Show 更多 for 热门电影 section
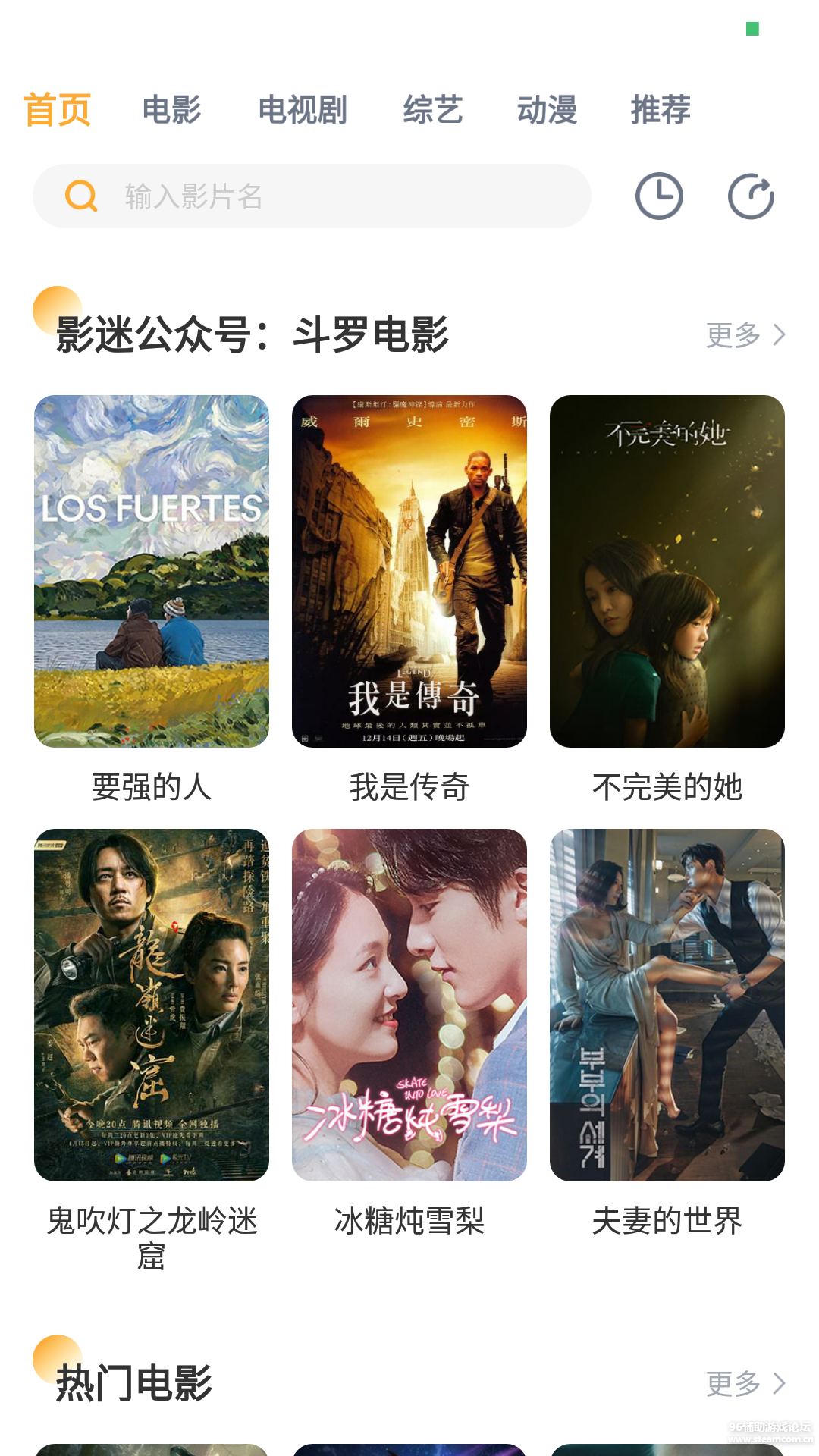Image resolution: width=819 pixels, height=1456 pixels. 745,1383
